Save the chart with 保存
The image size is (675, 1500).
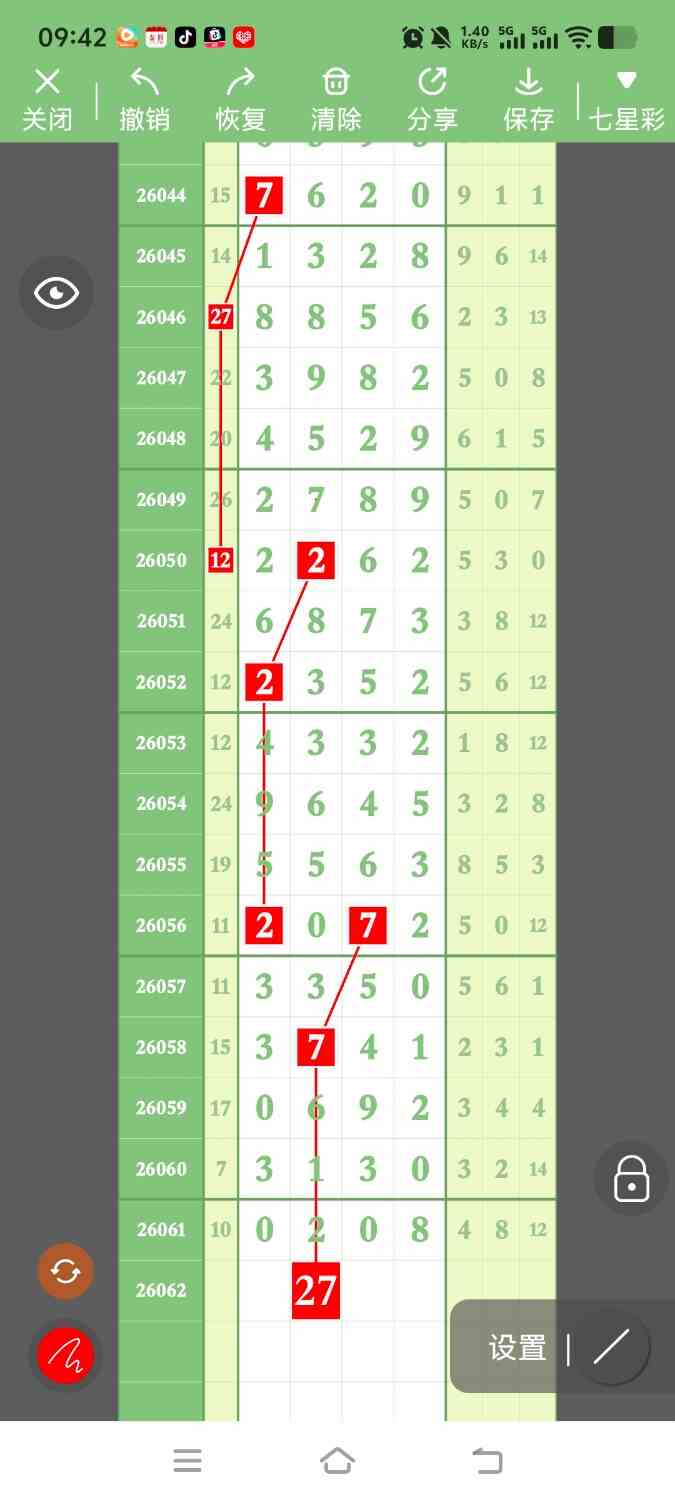(528, 100)
